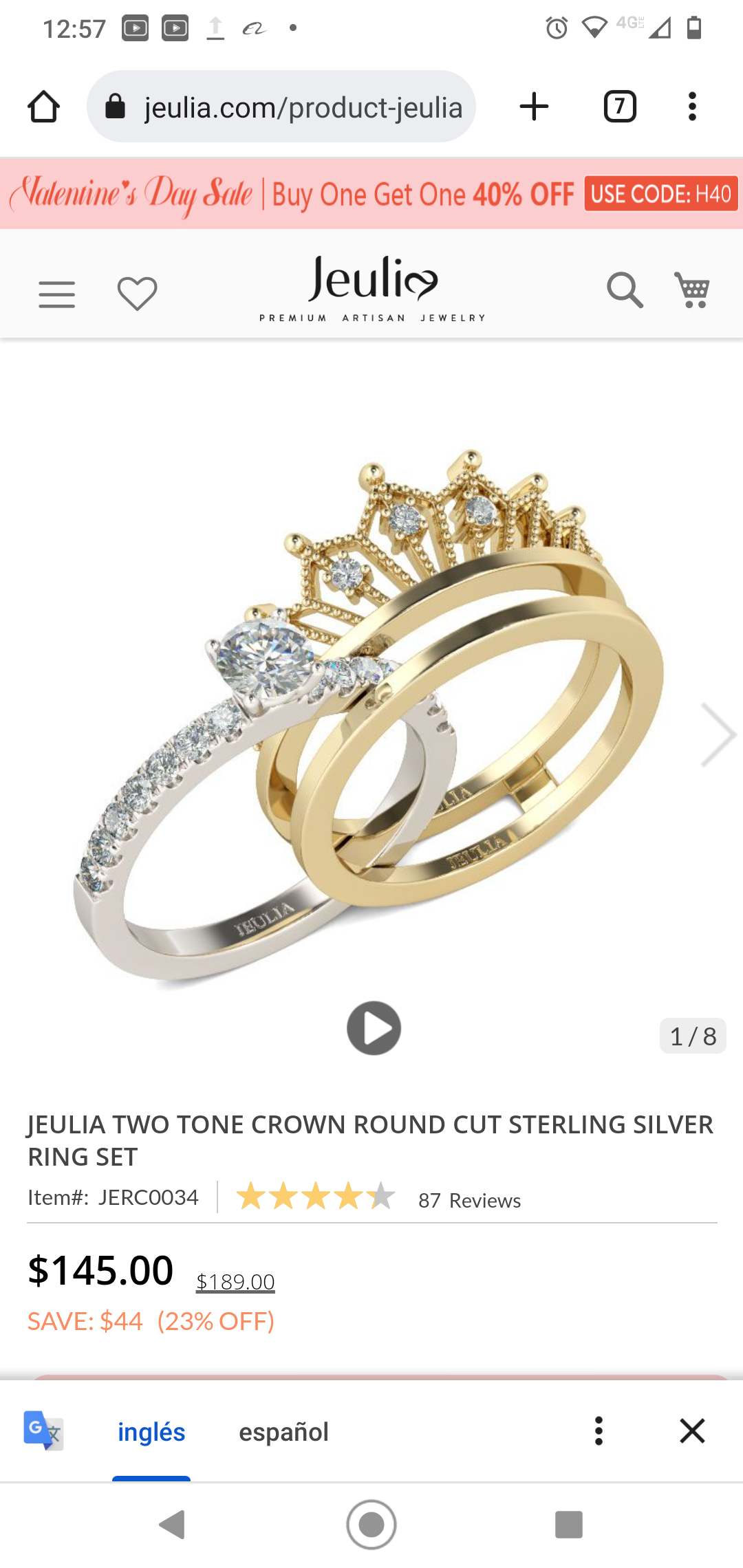The image size is (743, 1568).
Task: Play the product video
Action: (374, 1028)
